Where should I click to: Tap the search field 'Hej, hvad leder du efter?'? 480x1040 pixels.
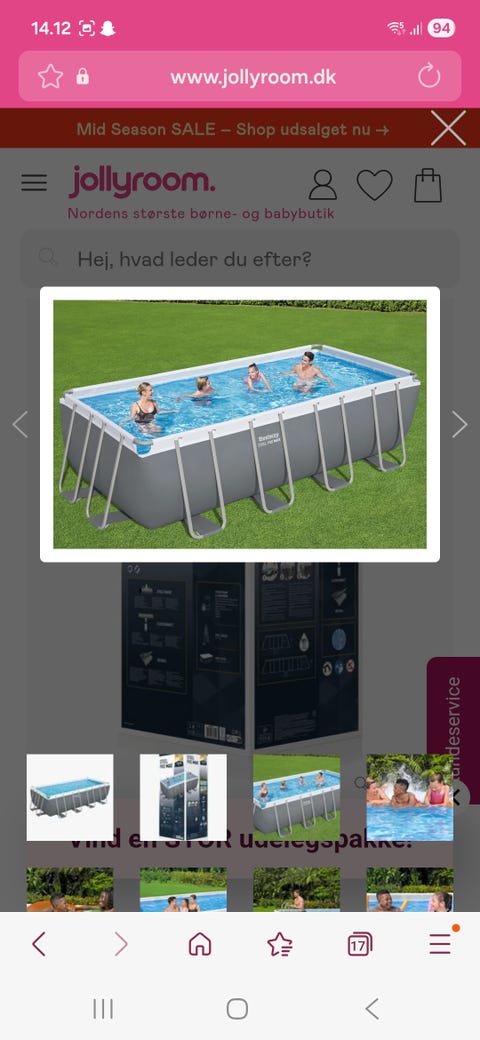(x=240, y=258)
